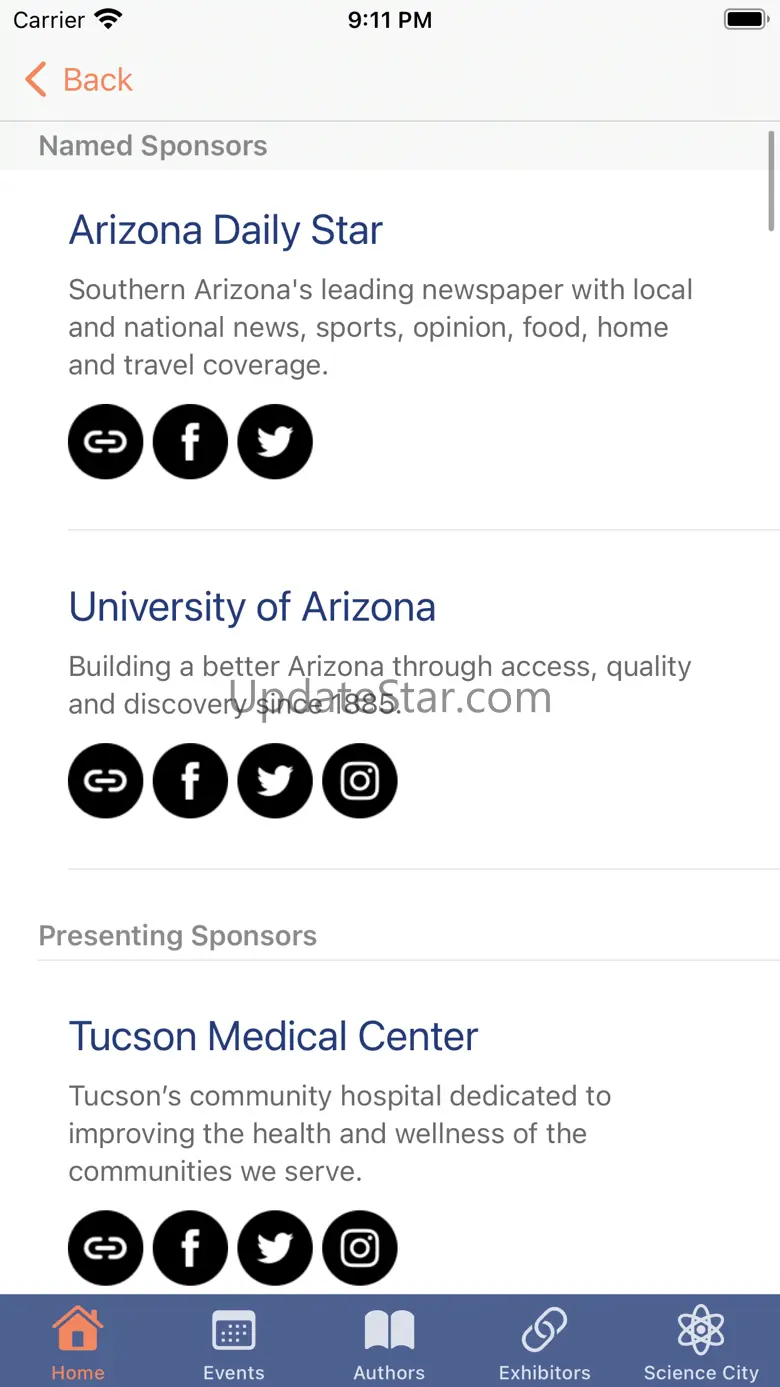This screenshot has width=780, height=1387.
Task: Open University of Arizona Twitter feed
Action: click(275, 781)
